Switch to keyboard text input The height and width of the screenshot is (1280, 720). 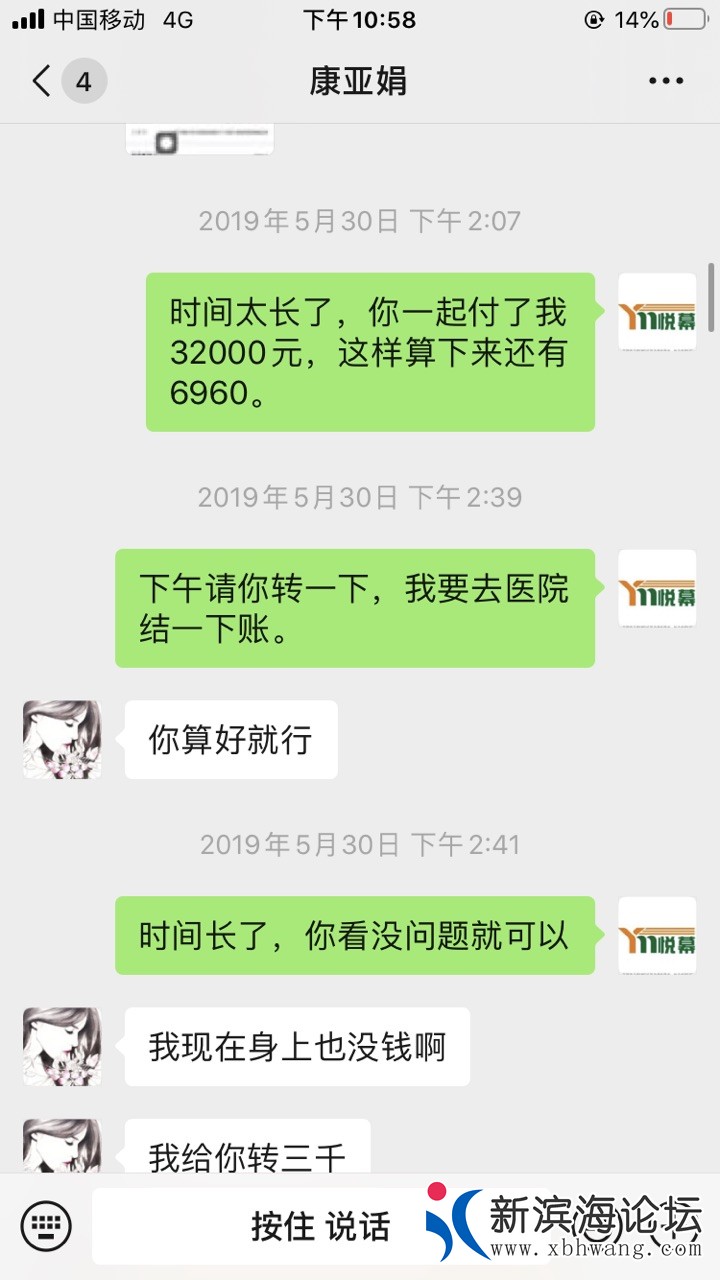(x=47, y=1224)
